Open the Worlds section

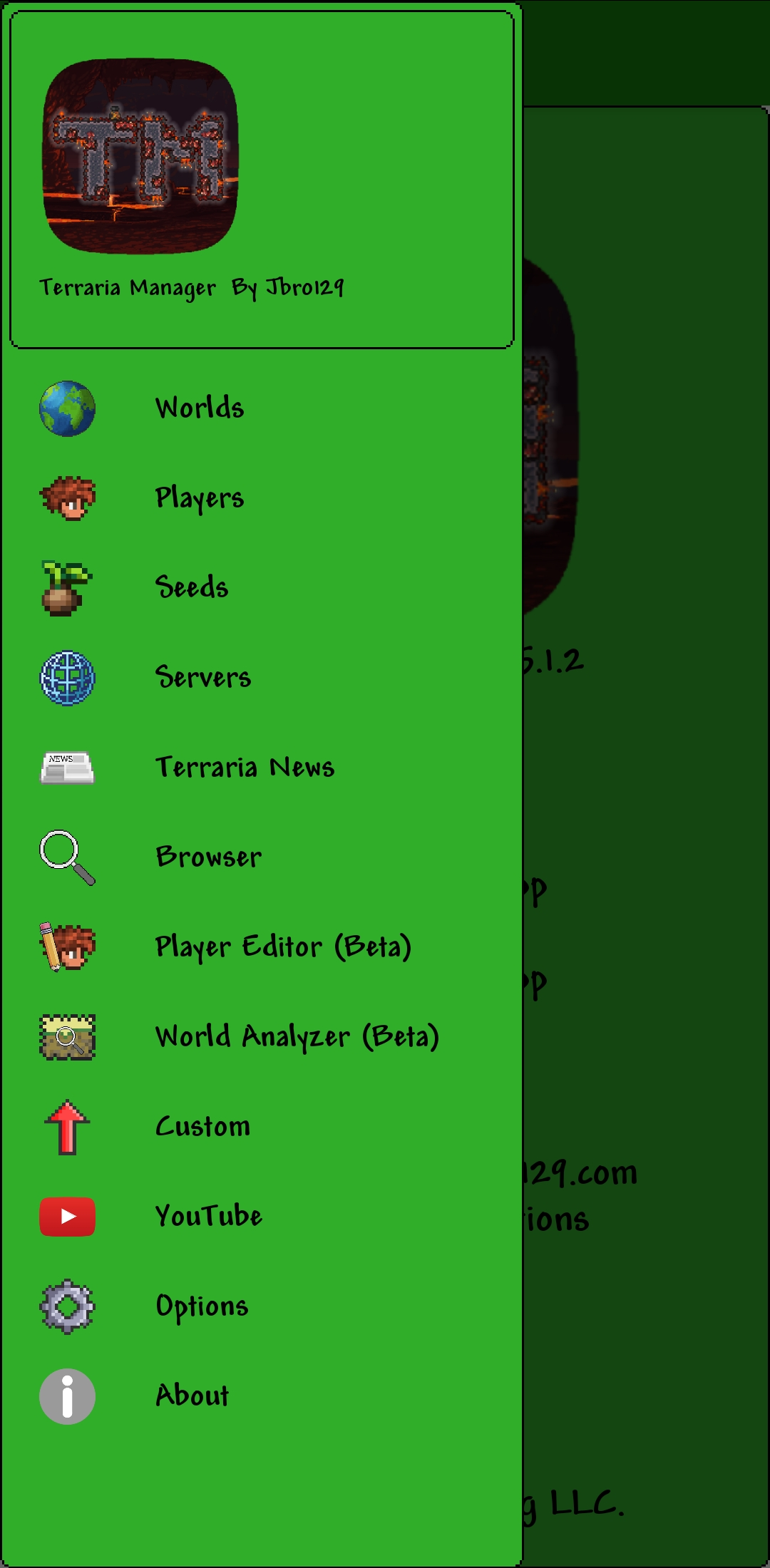[x=200, y=408]
